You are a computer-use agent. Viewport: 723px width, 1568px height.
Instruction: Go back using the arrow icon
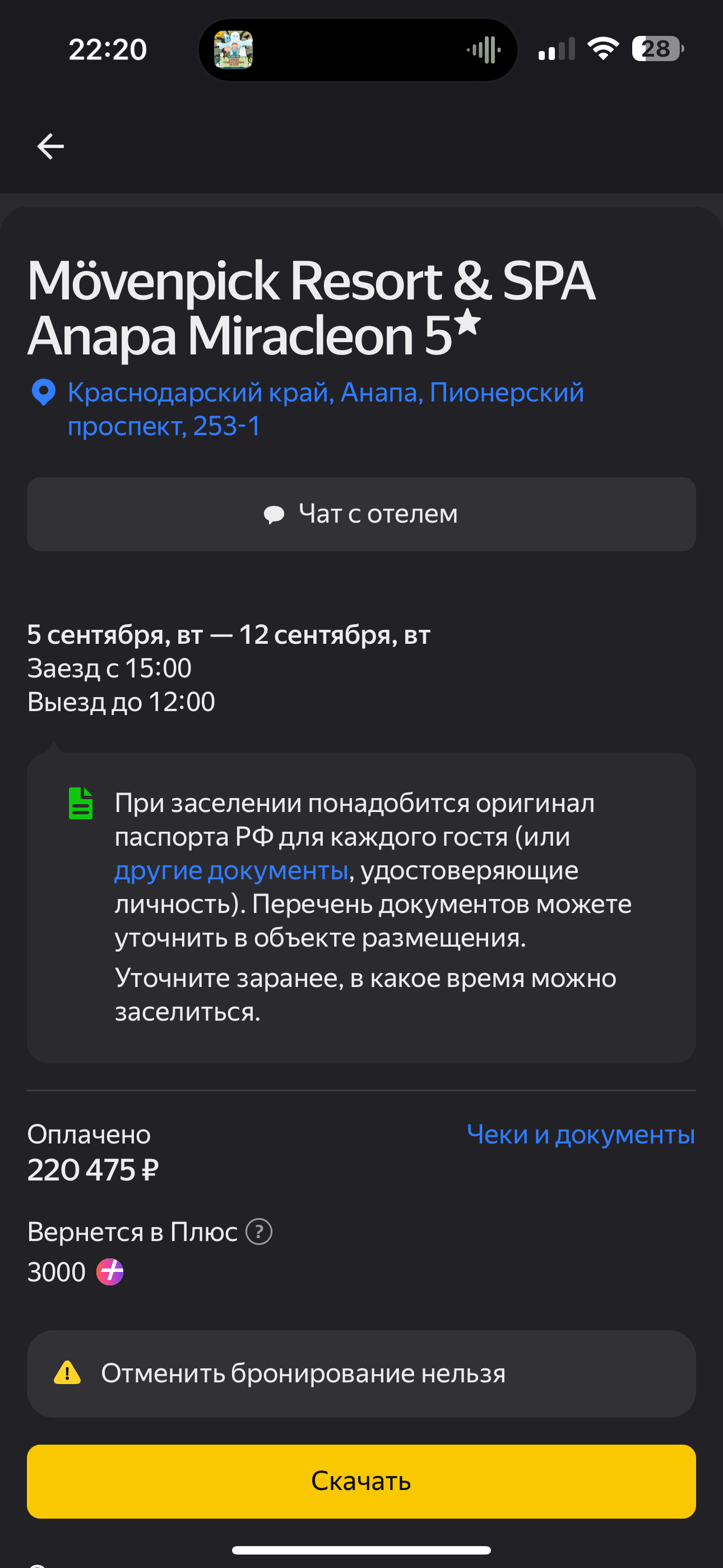pos(50,147)
